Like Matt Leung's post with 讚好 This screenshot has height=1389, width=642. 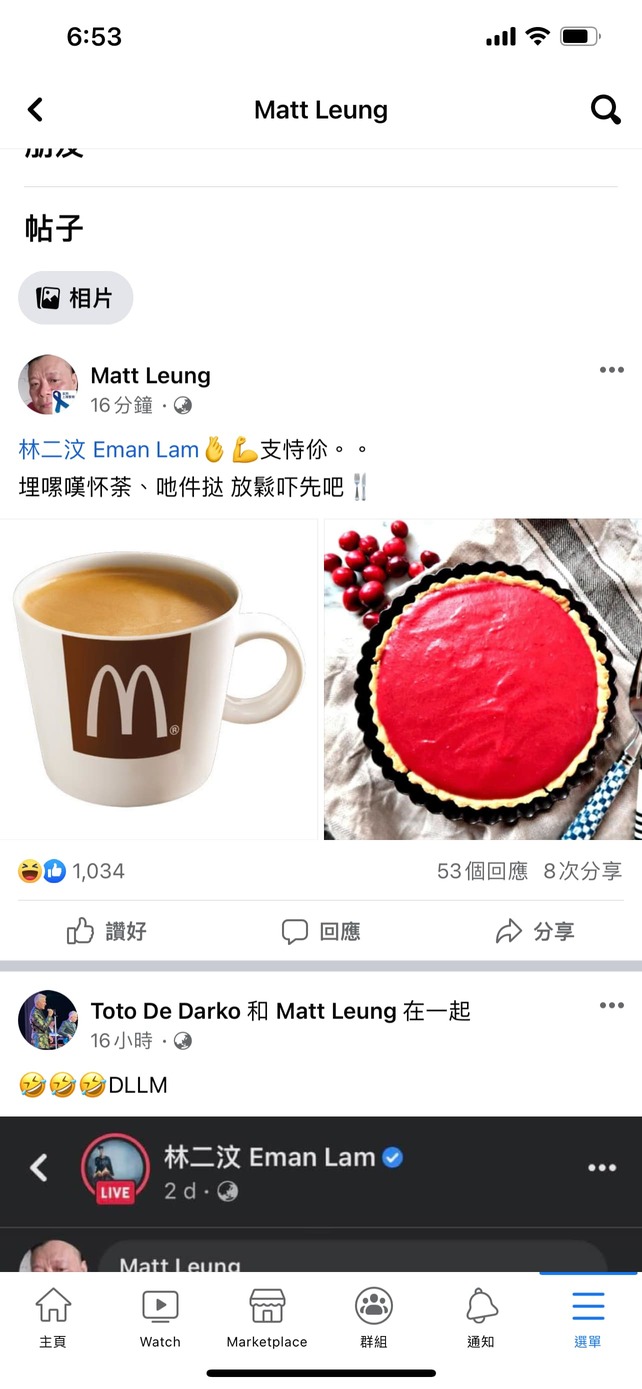click(x=107, y=932)
